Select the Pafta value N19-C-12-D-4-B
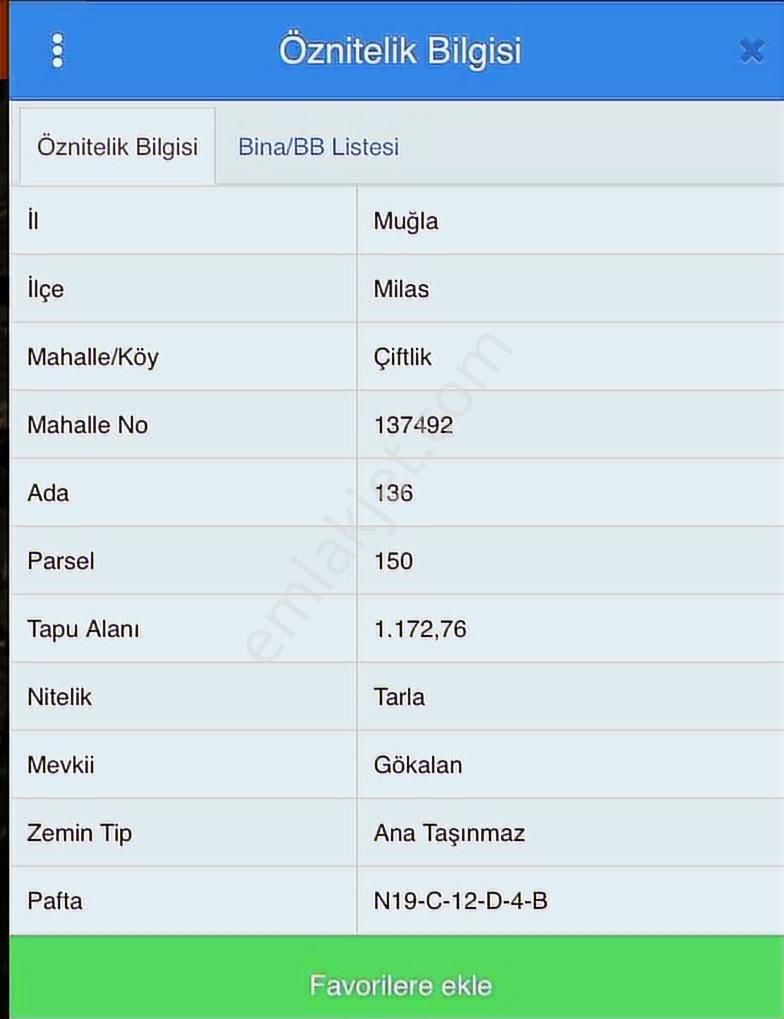Image resolution: width=784 pixels, height=1019 pixels. 459,901
